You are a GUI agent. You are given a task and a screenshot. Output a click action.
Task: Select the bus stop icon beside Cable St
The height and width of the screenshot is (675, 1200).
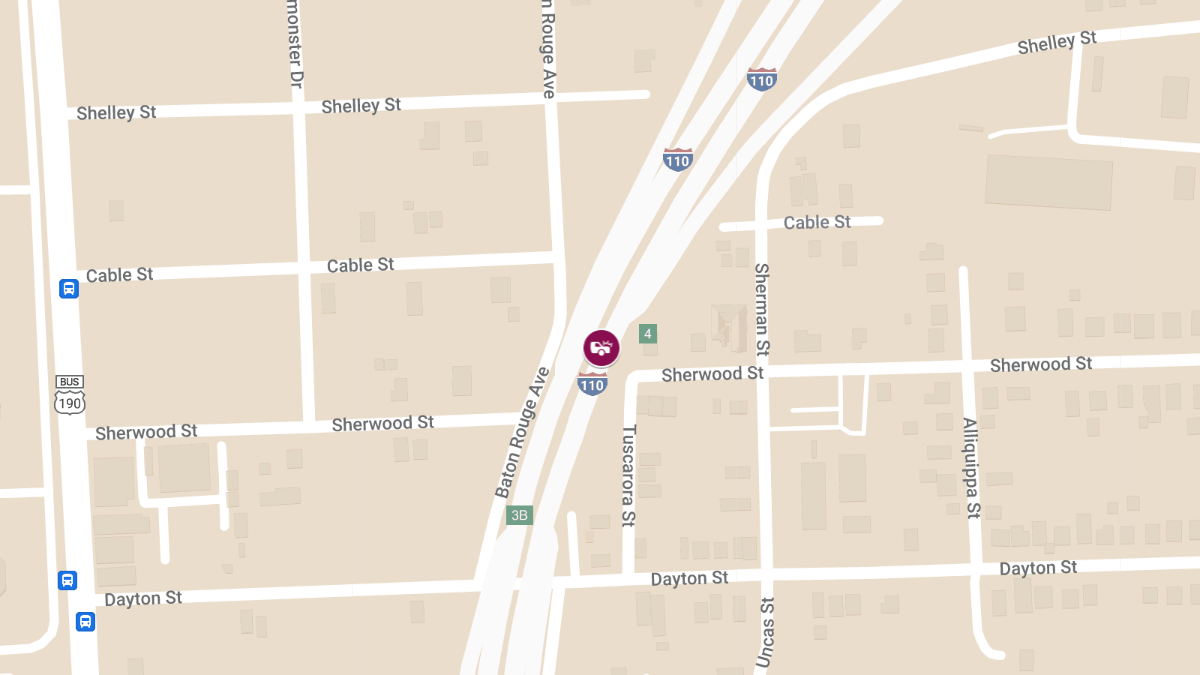68,289
